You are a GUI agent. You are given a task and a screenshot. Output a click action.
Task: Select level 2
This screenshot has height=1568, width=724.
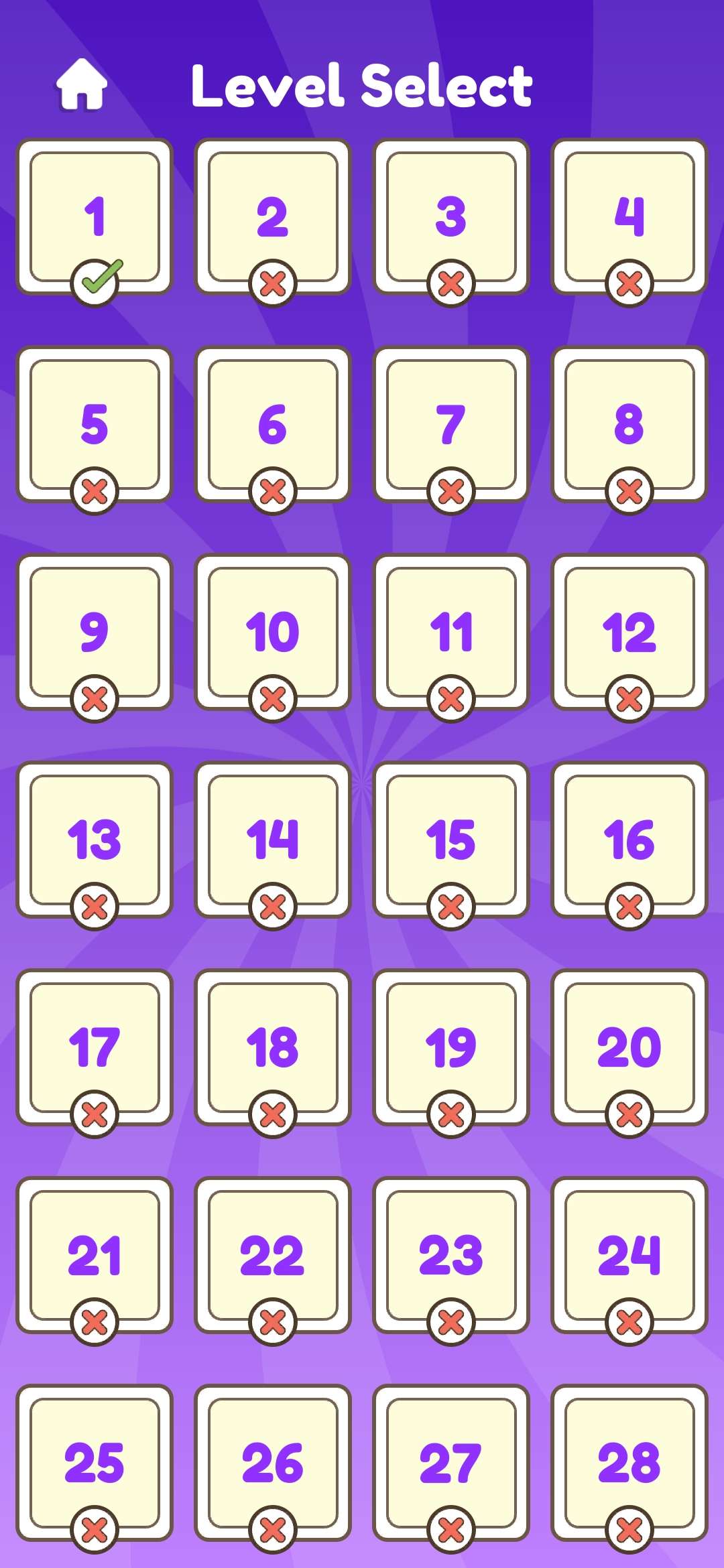coord(273,216)
